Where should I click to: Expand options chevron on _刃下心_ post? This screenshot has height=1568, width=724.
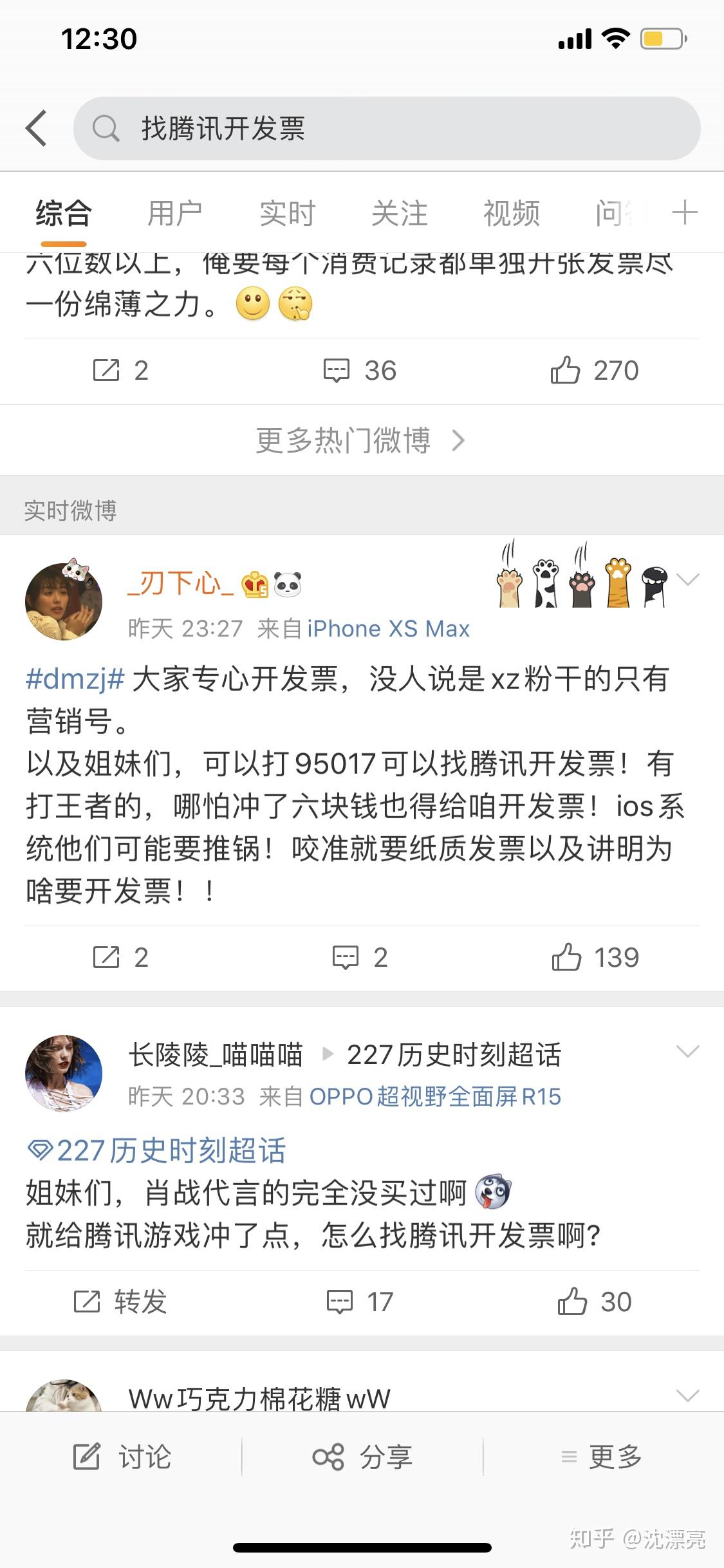point(687,580)
